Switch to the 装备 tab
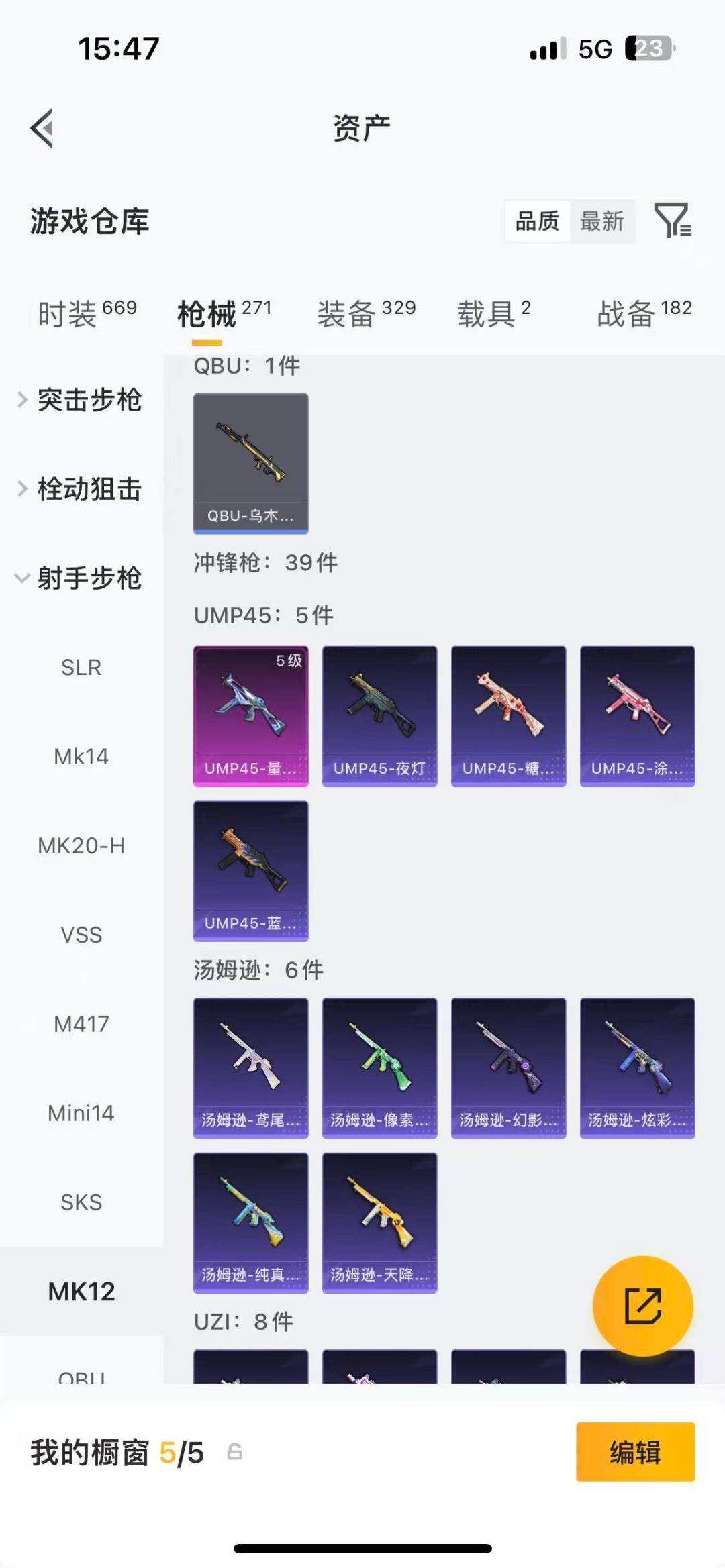The width and height of the screenshot is (725, 1568). [367, 313]
